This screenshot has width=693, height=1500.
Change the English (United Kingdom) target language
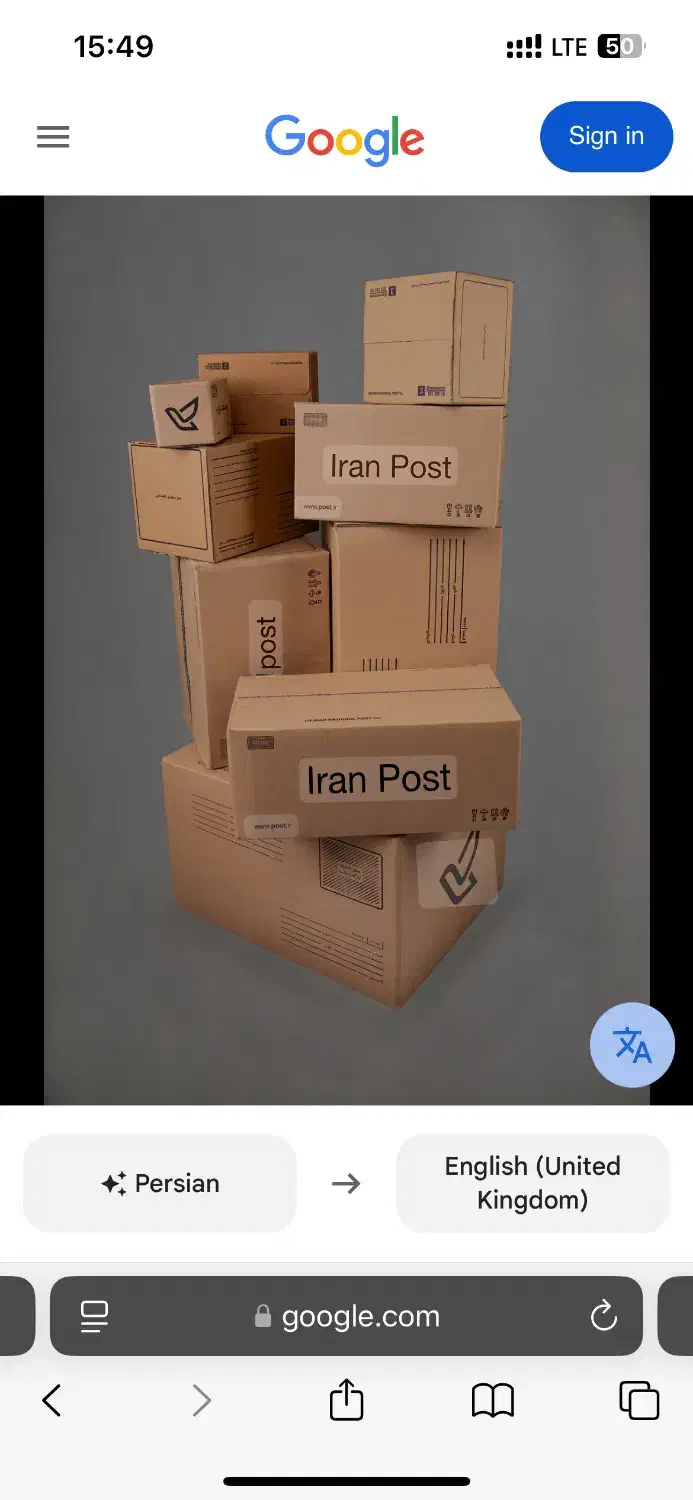533,1183
